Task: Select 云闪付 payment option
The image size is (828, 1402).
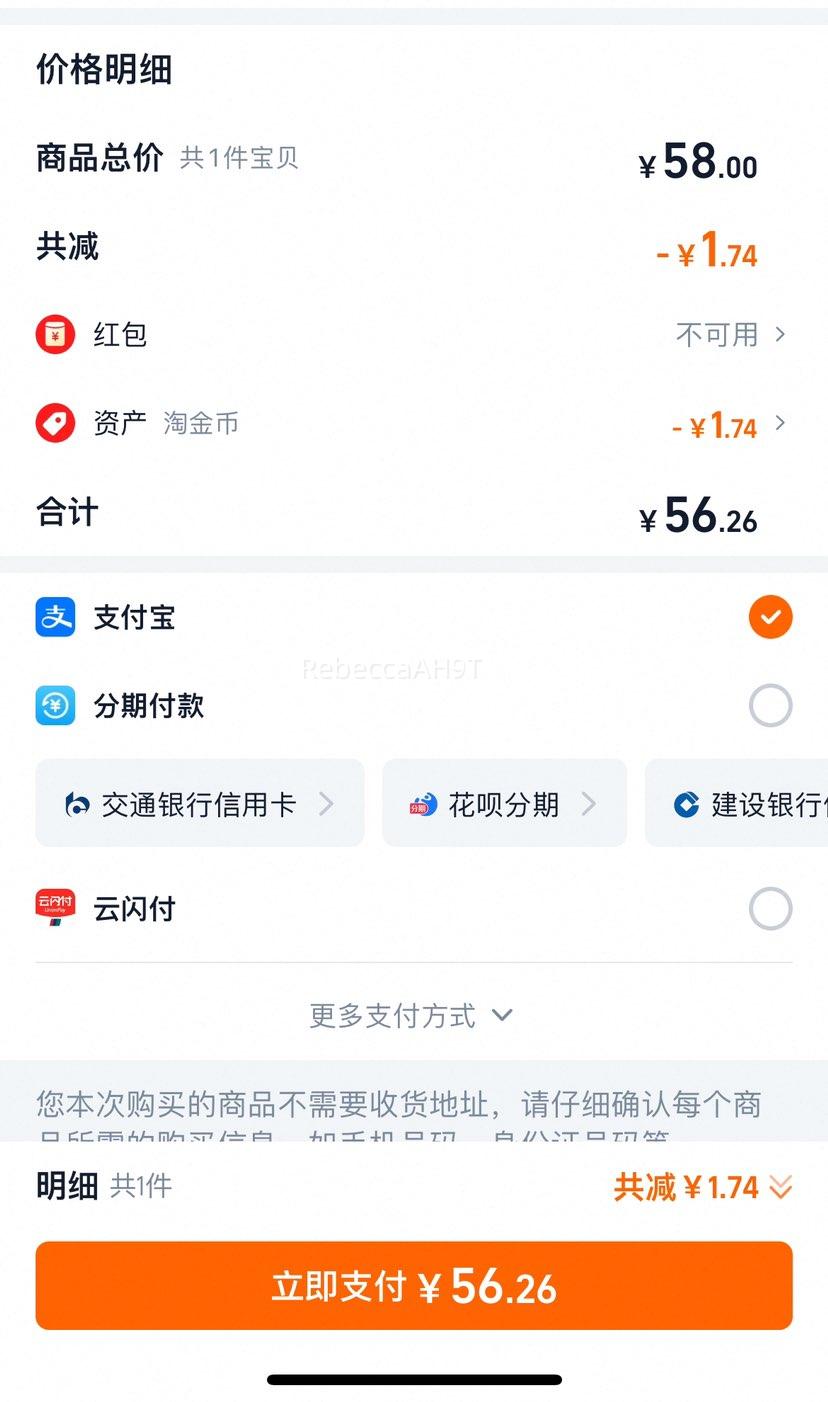Action: [770, 908]
